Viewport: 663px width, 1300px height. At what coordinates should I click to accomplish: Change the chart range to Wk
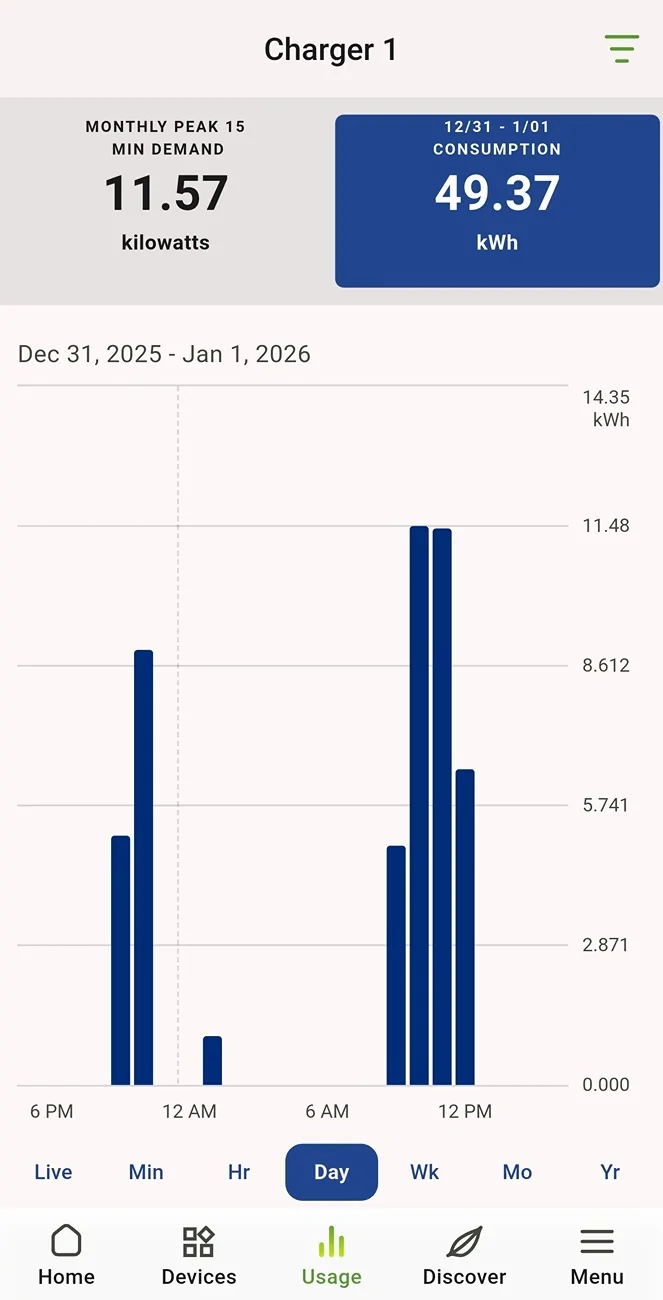click(x=425, y=1172)
